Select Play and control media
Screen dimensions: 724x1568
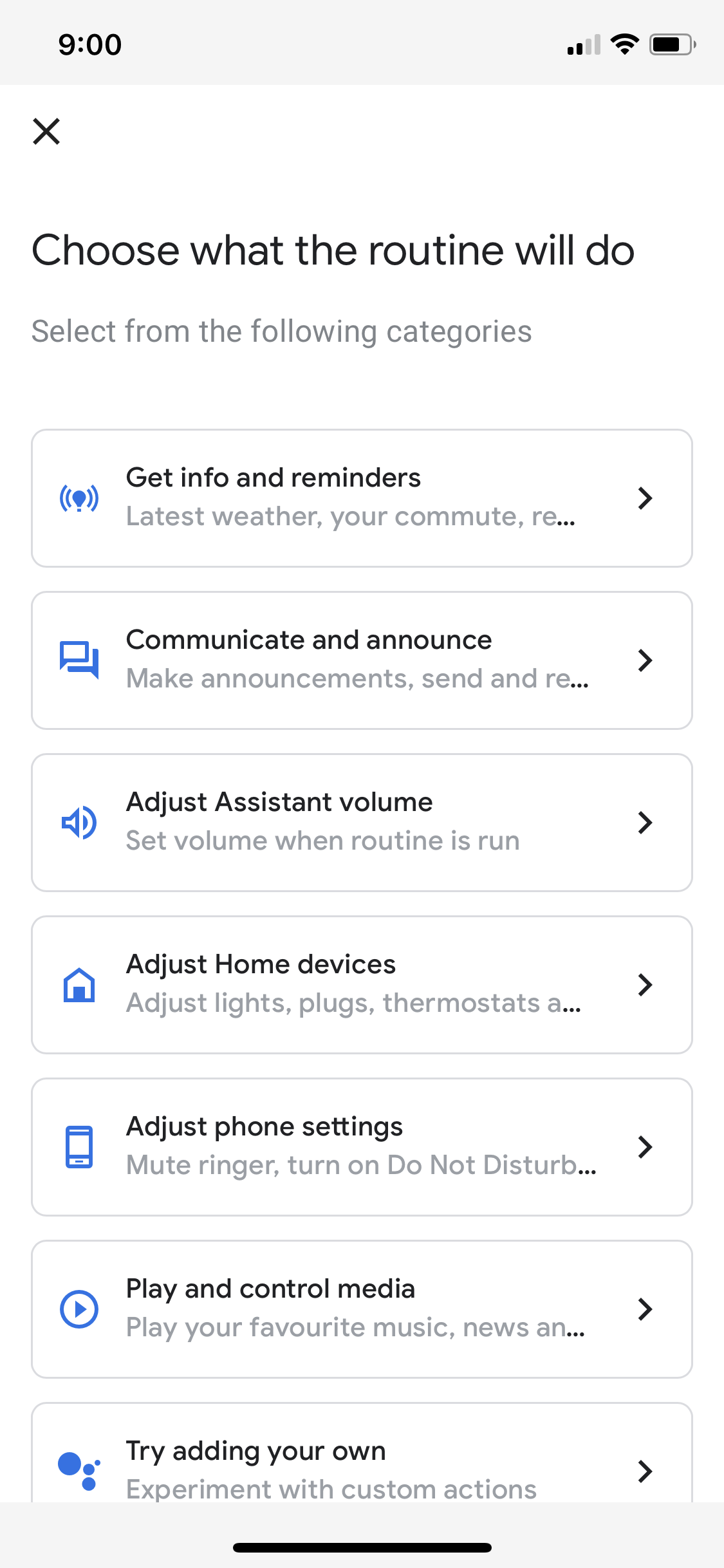362,1309
